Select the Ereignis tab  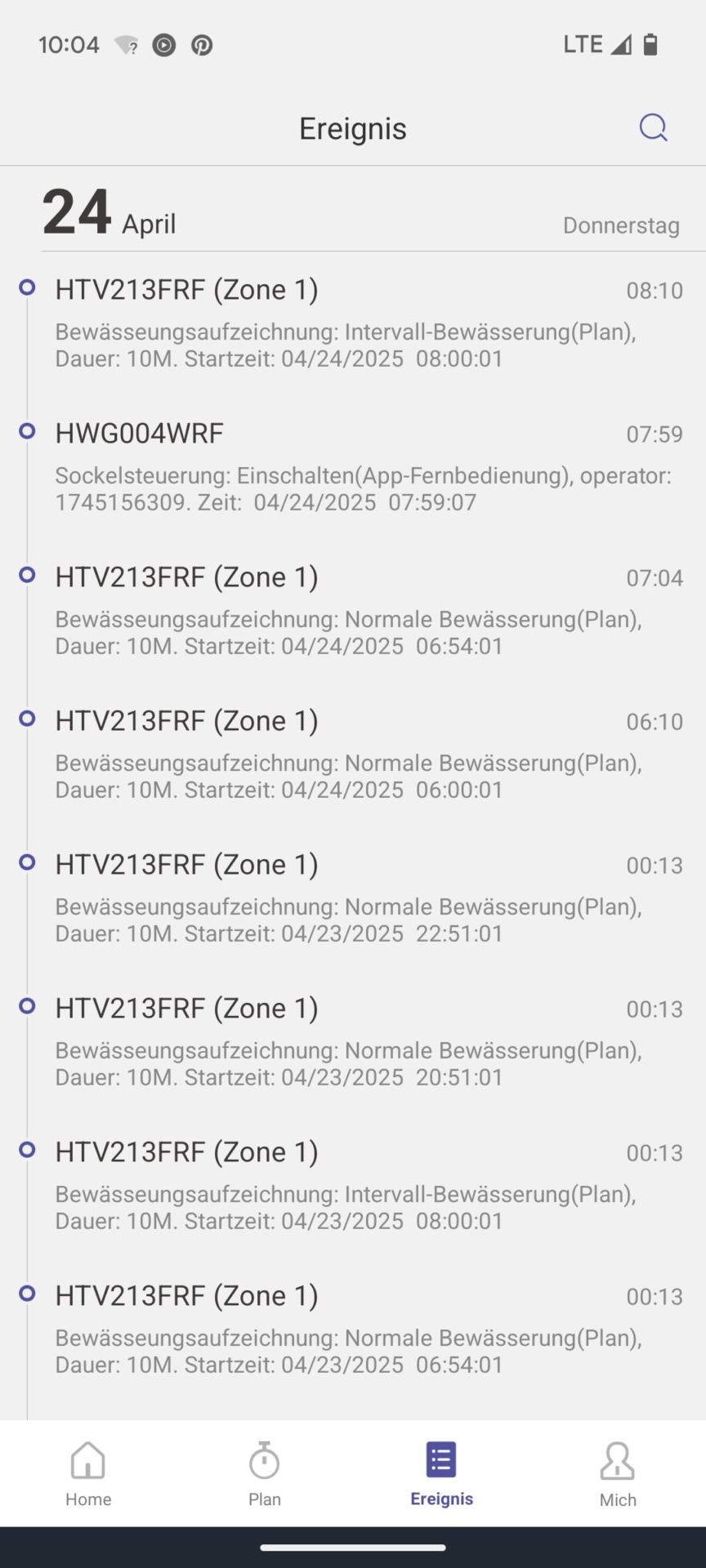click(441, 1474)
